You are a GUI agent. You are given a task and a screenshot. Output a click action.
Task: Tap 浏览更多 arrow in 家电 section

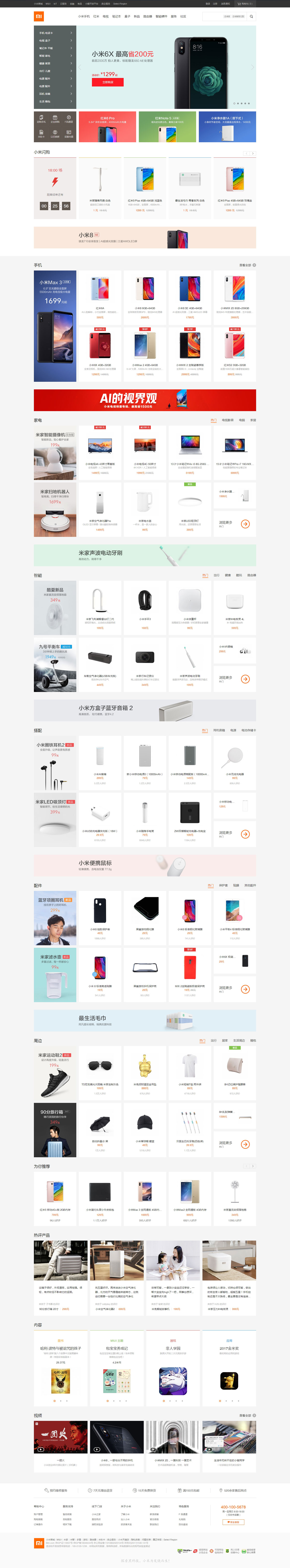(x=245, y=523)
